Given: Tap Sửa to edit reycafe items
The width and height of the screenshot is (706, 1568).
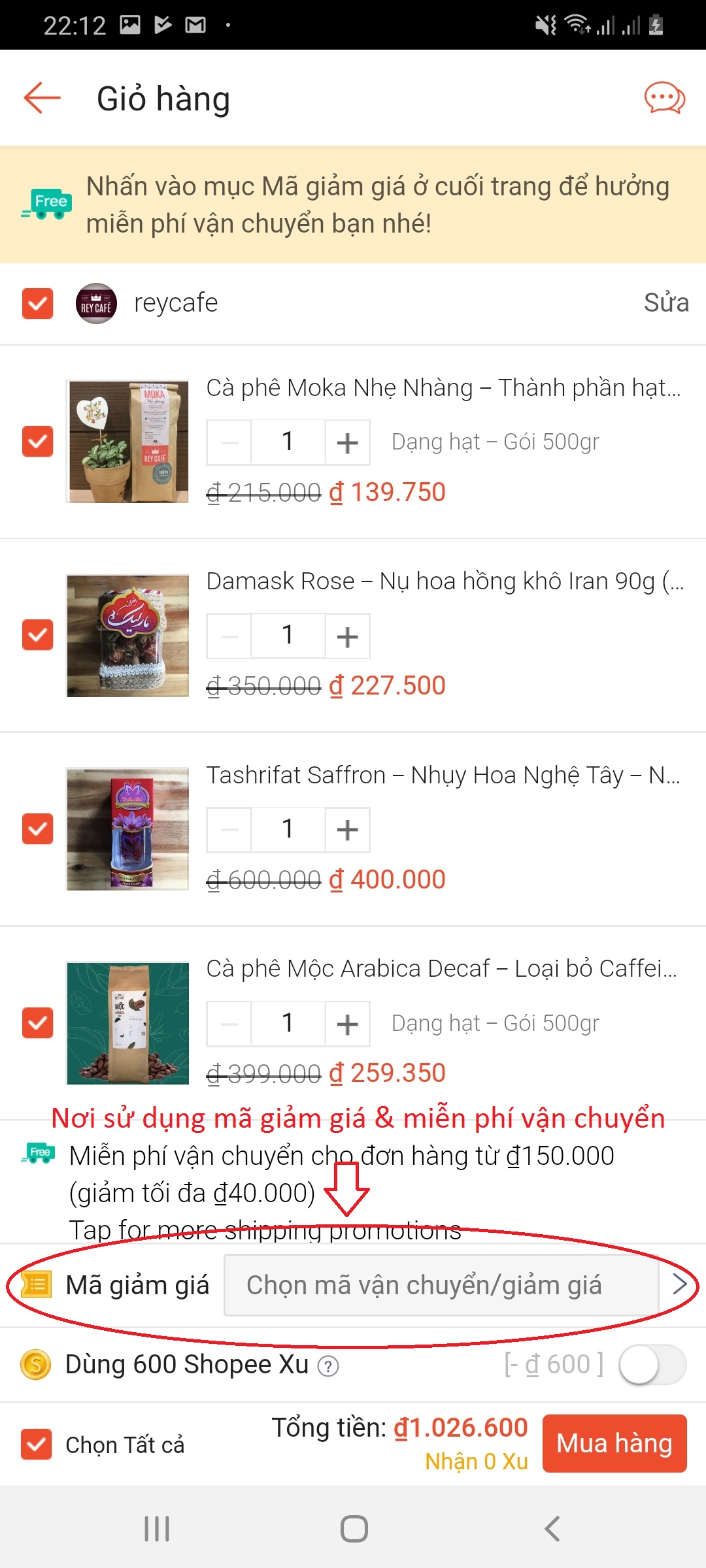Looking at the screenshot, I should point(665,303).
